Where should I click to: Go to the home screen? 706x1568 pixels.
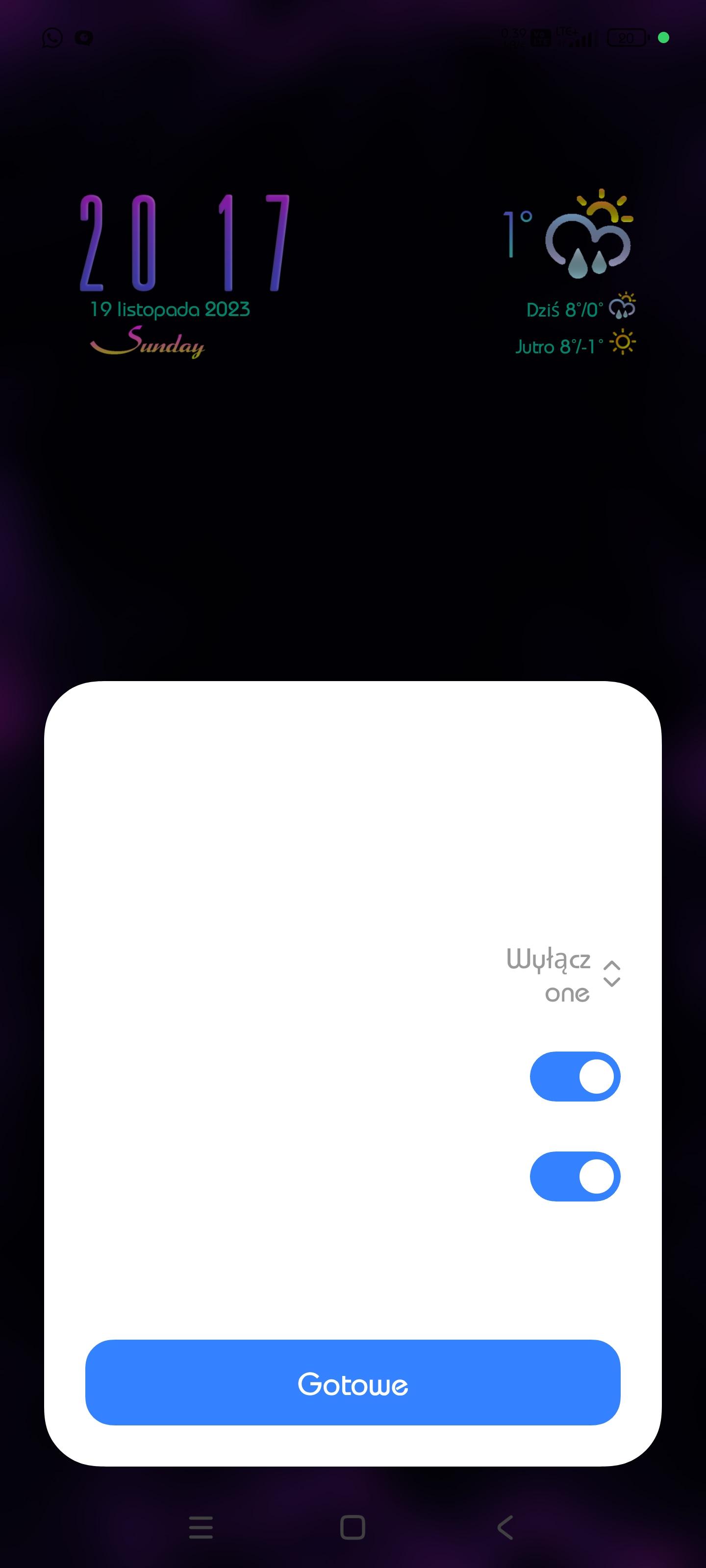point(353,1527)
